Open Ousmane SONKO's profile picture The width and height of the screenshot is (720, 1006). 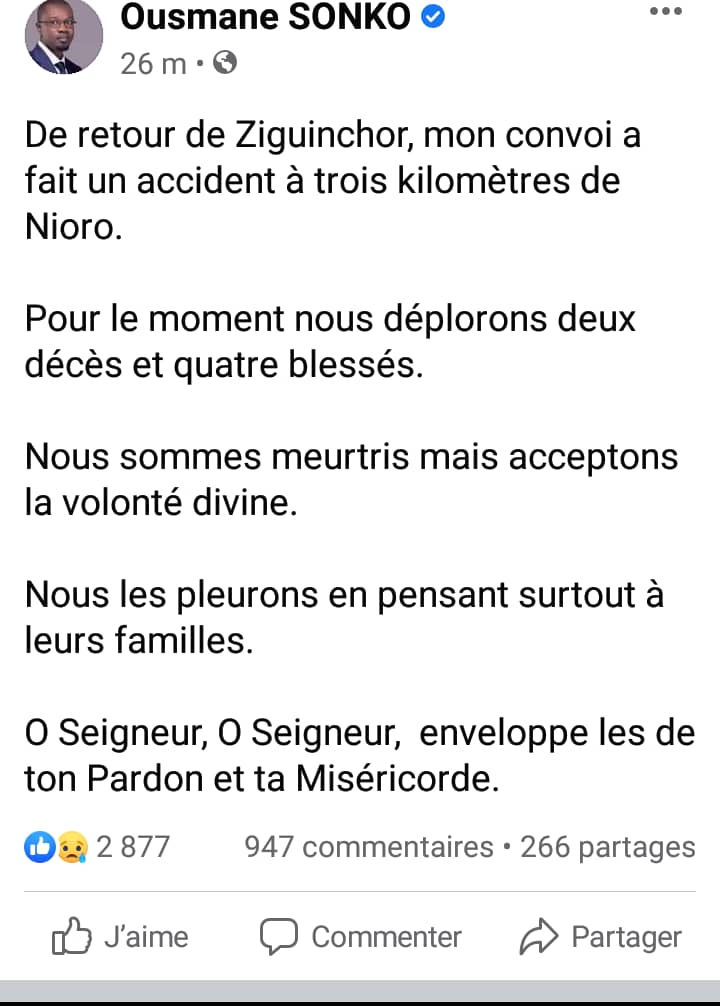[62, 36]
